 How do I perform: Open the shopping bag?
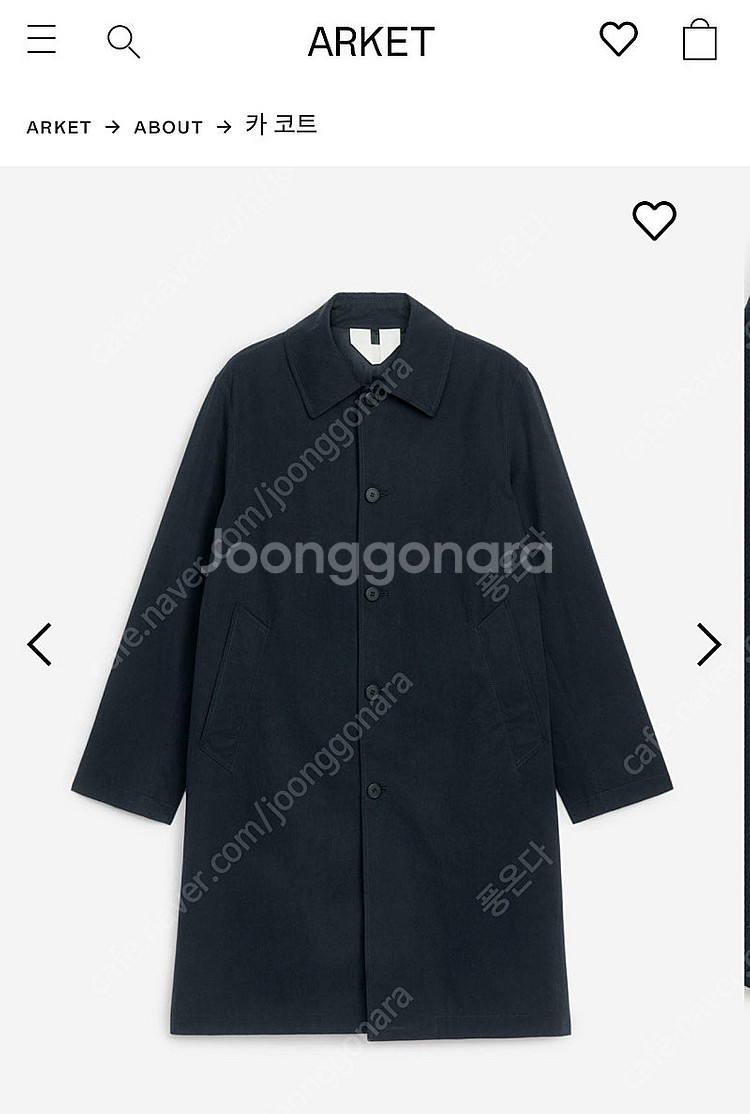[x=699, y=41]
